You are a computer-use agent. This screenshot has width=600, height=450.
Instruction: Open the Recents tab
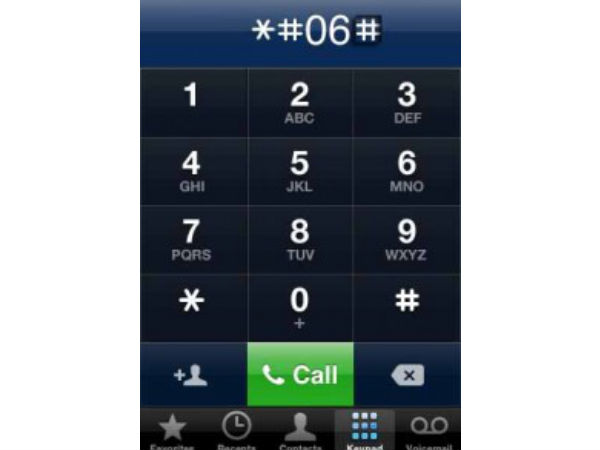[x=236, y=429]
